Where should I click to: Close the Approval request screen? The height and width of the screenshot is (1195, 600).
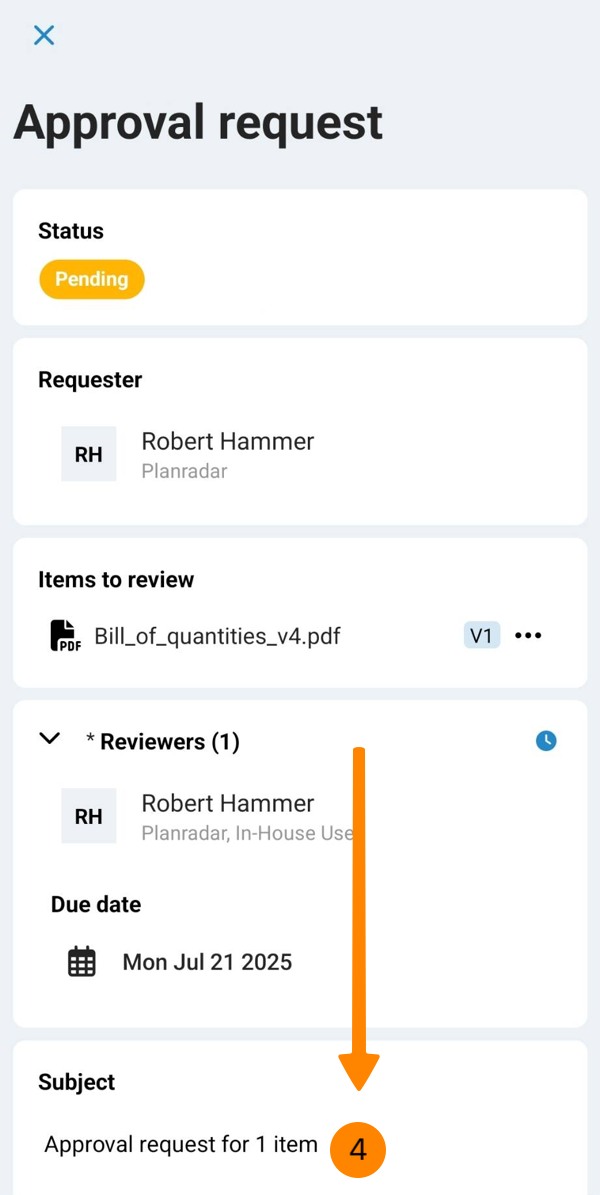[x=43, y=35]
